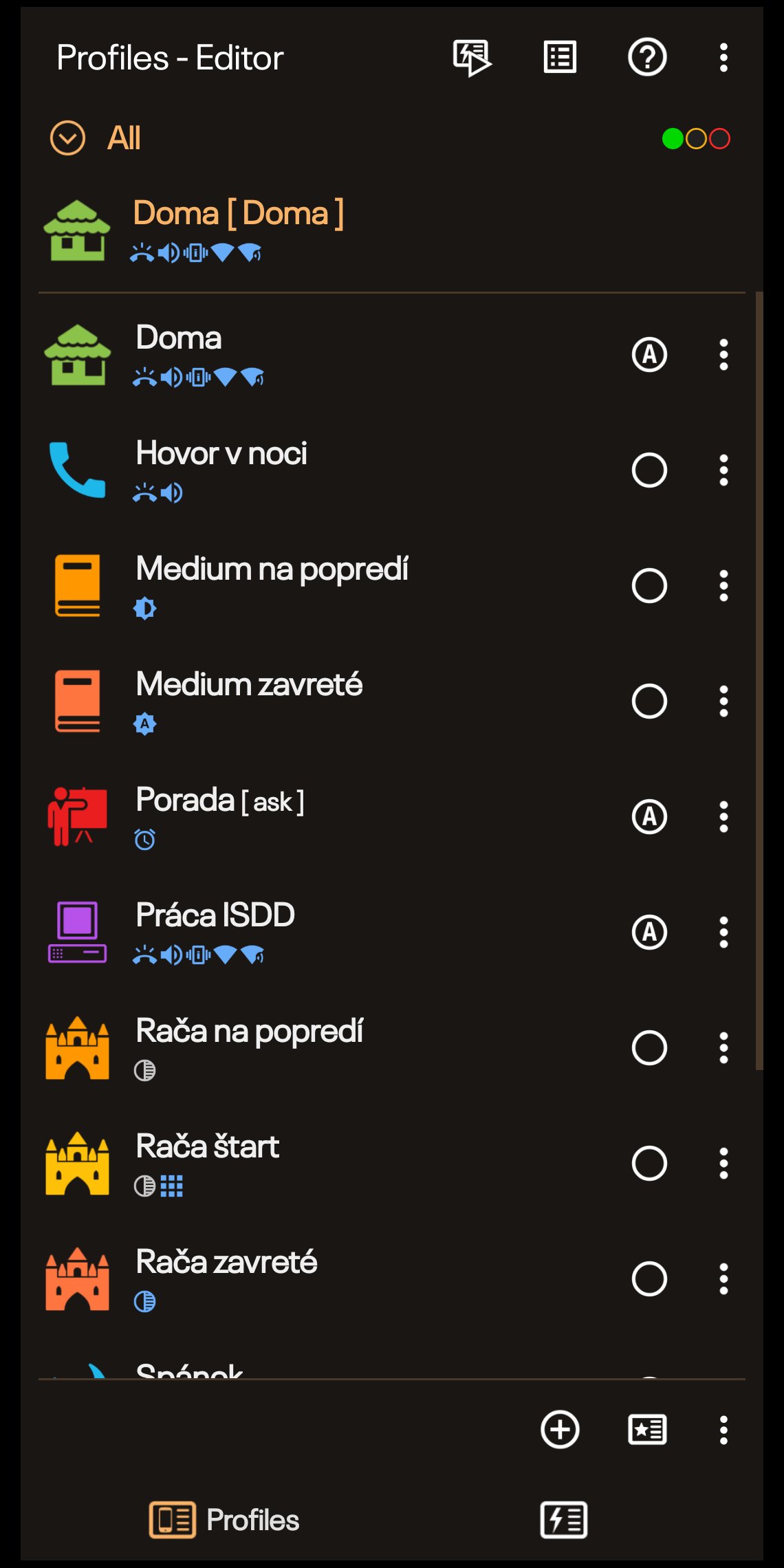The height and width of the screenshot is (1568, 784).
Task: Collapse the All profiles group
Action: click(x=67, y=138)
